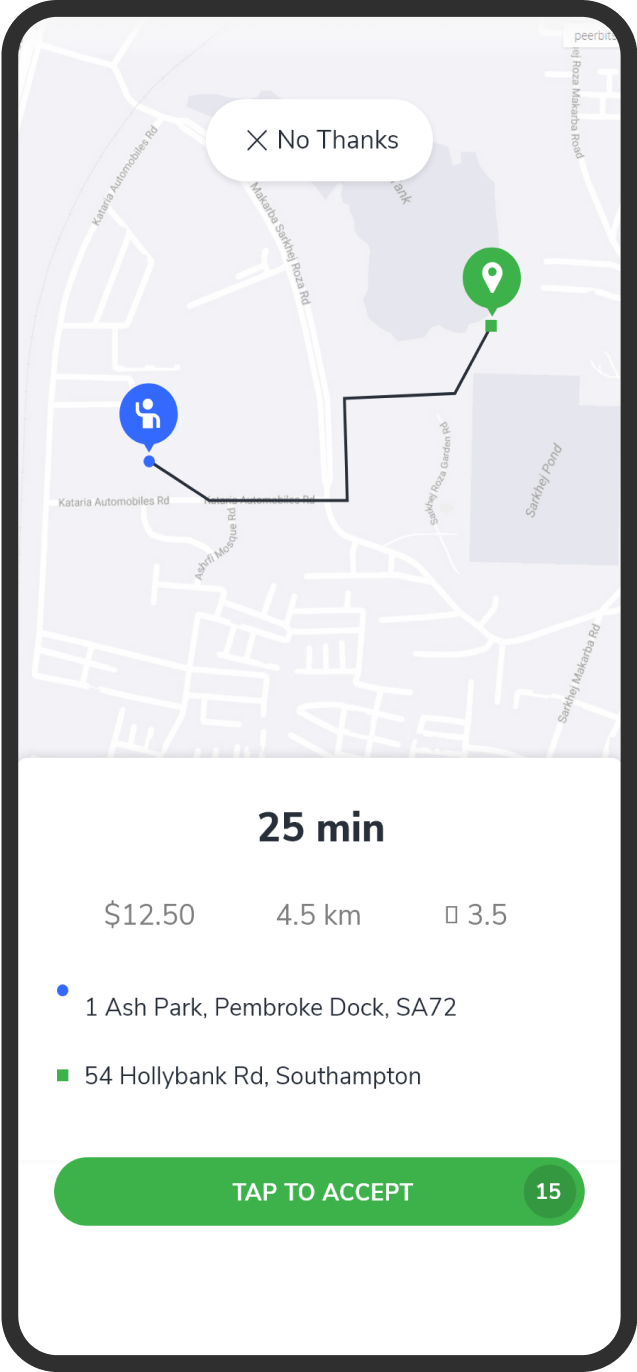The width and height of the screenshot is (637, 1372).
Task: Tap to accept the ride request
Action: [319, 1191]
